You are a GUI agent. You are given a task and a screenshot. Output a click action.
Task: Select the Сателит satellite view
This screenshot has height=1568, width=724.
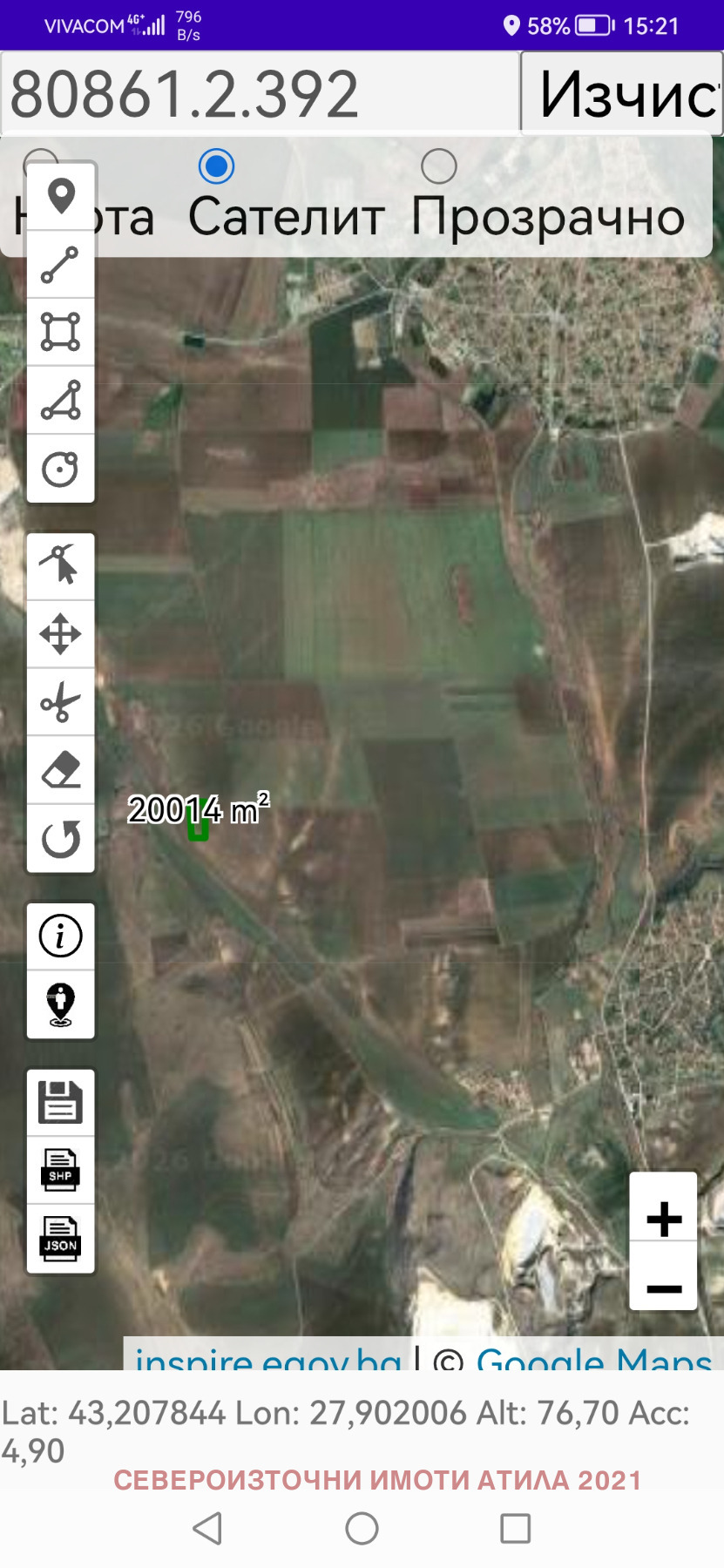pyautogui.click(x=217, y=165)
